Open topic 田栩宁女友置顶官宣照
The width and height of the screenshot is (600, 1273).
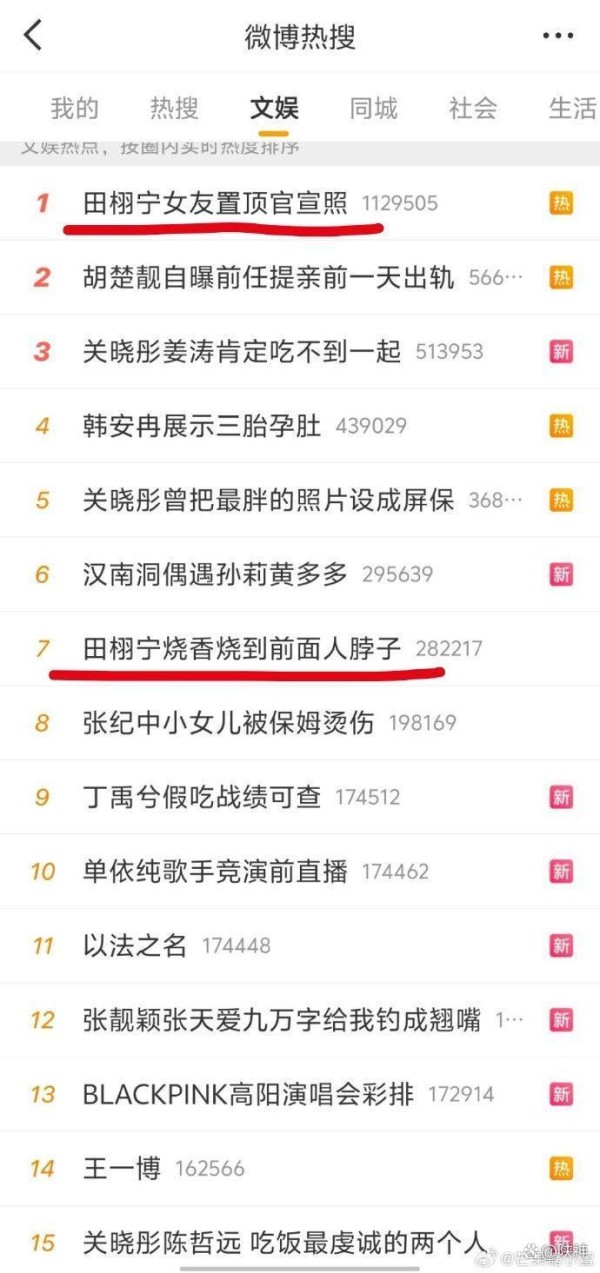[x=215, y=203]
